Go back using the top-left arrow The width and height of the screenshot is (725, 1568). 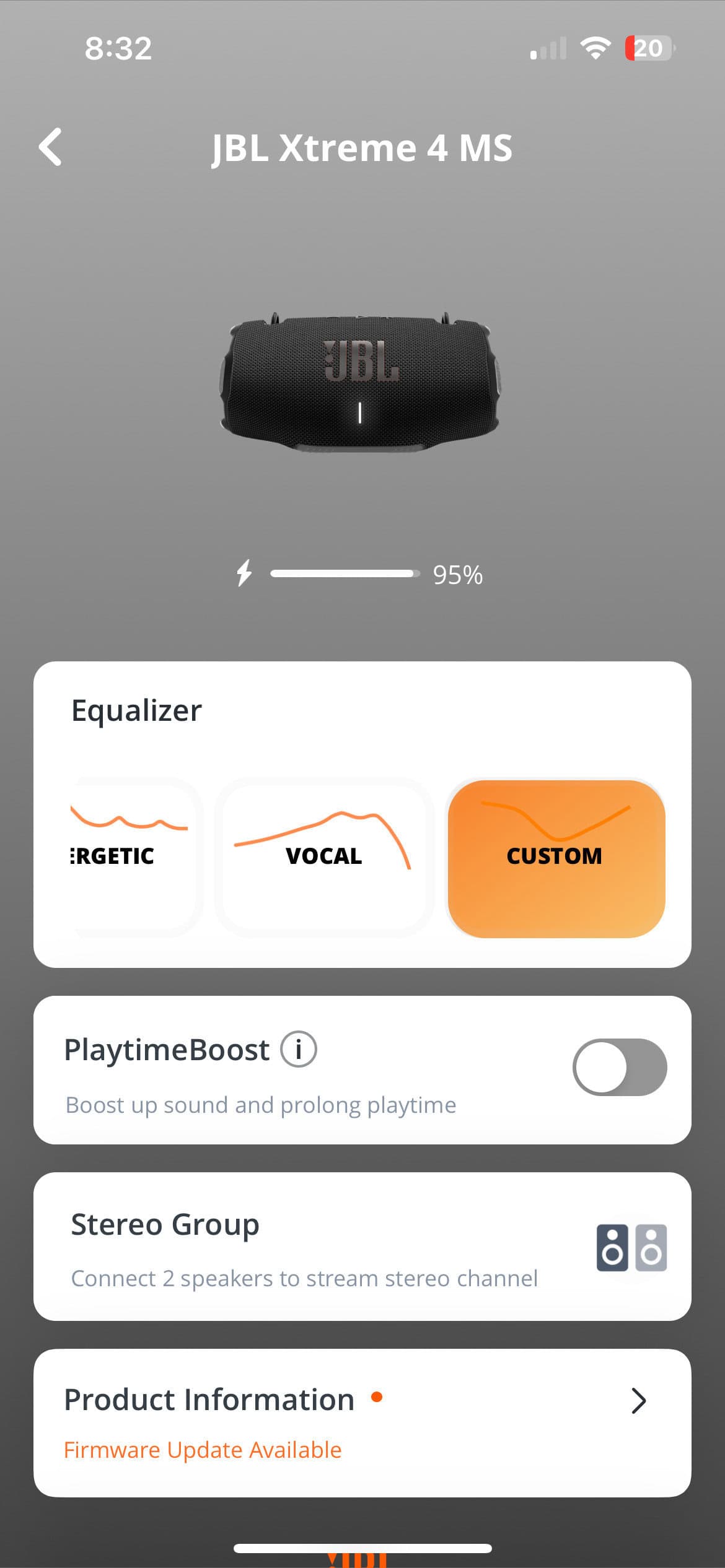coord(51,147)
